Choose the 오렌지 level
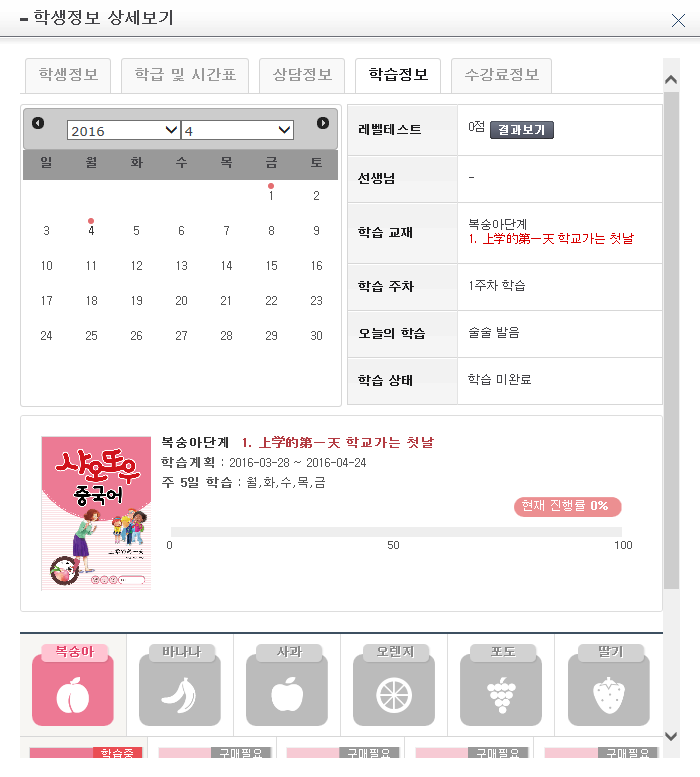Viewport: 700px width, 777px height. pos(393,684)
